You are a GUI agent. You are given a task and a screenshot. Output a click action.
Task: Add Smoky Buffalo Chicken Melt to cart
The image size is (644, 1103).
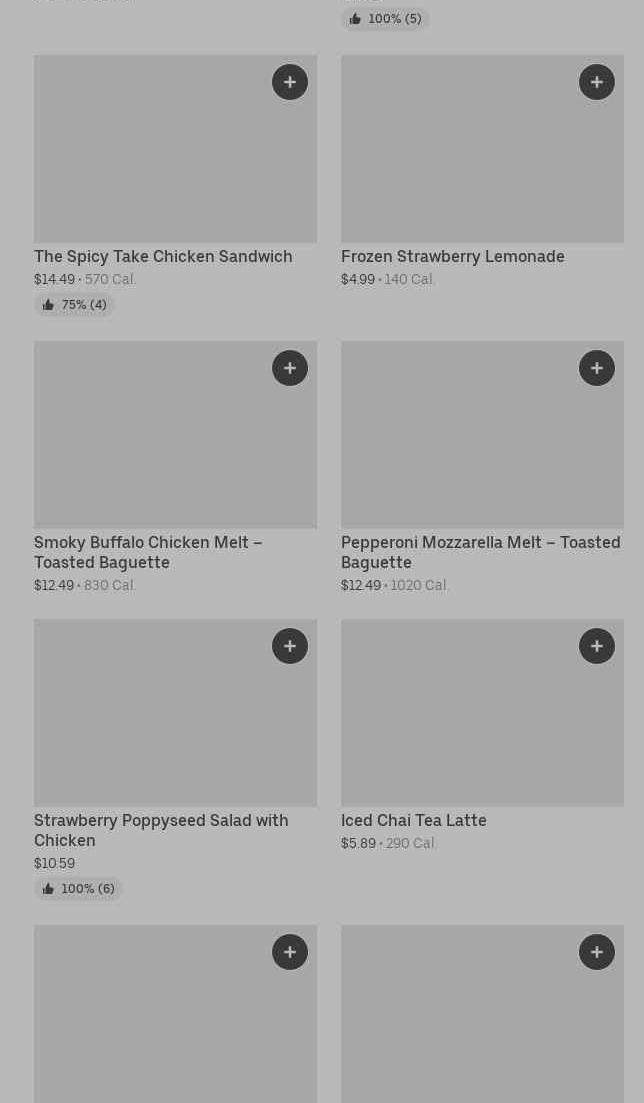click(290, 368)
